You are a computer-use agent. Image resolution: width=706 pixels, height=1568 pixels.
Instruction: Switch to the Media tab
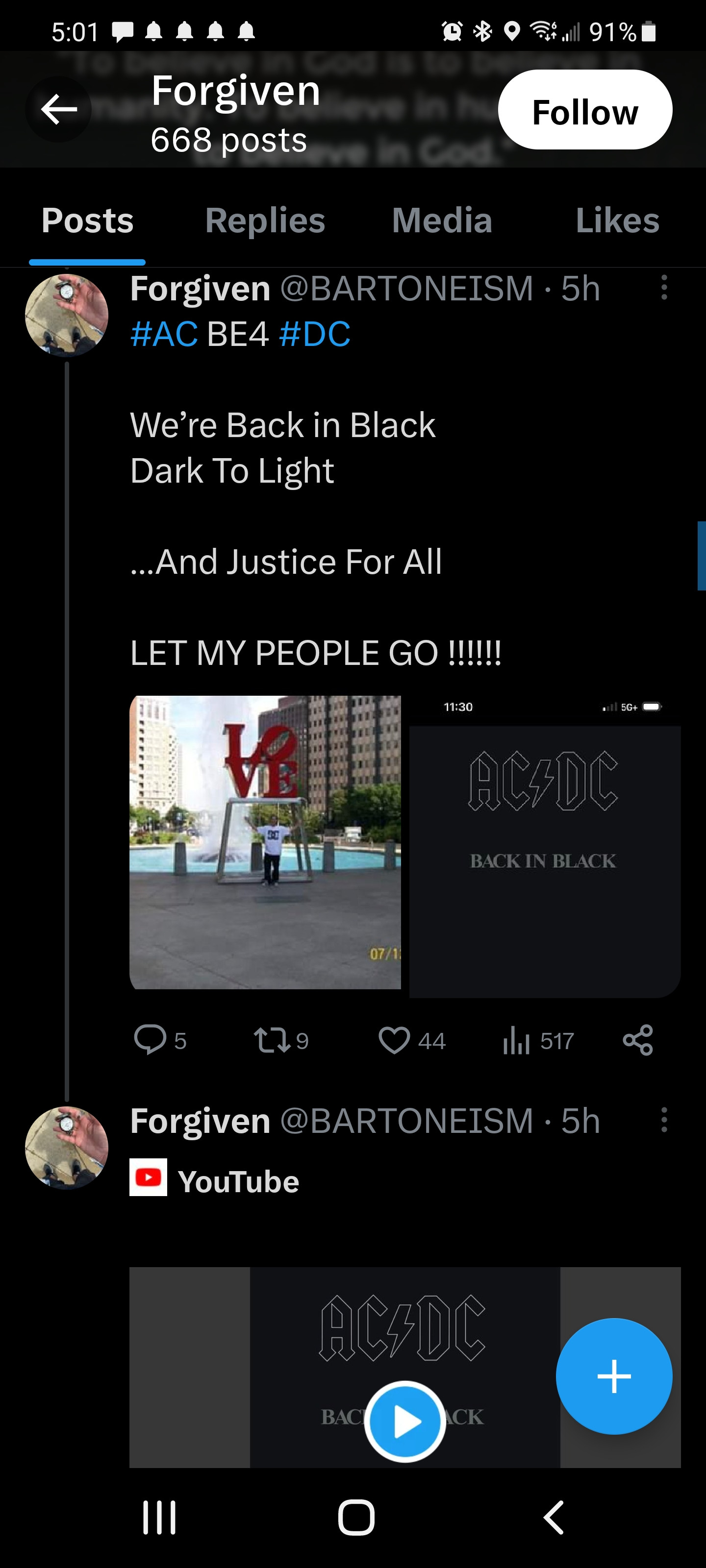click(x=442, y=220)
